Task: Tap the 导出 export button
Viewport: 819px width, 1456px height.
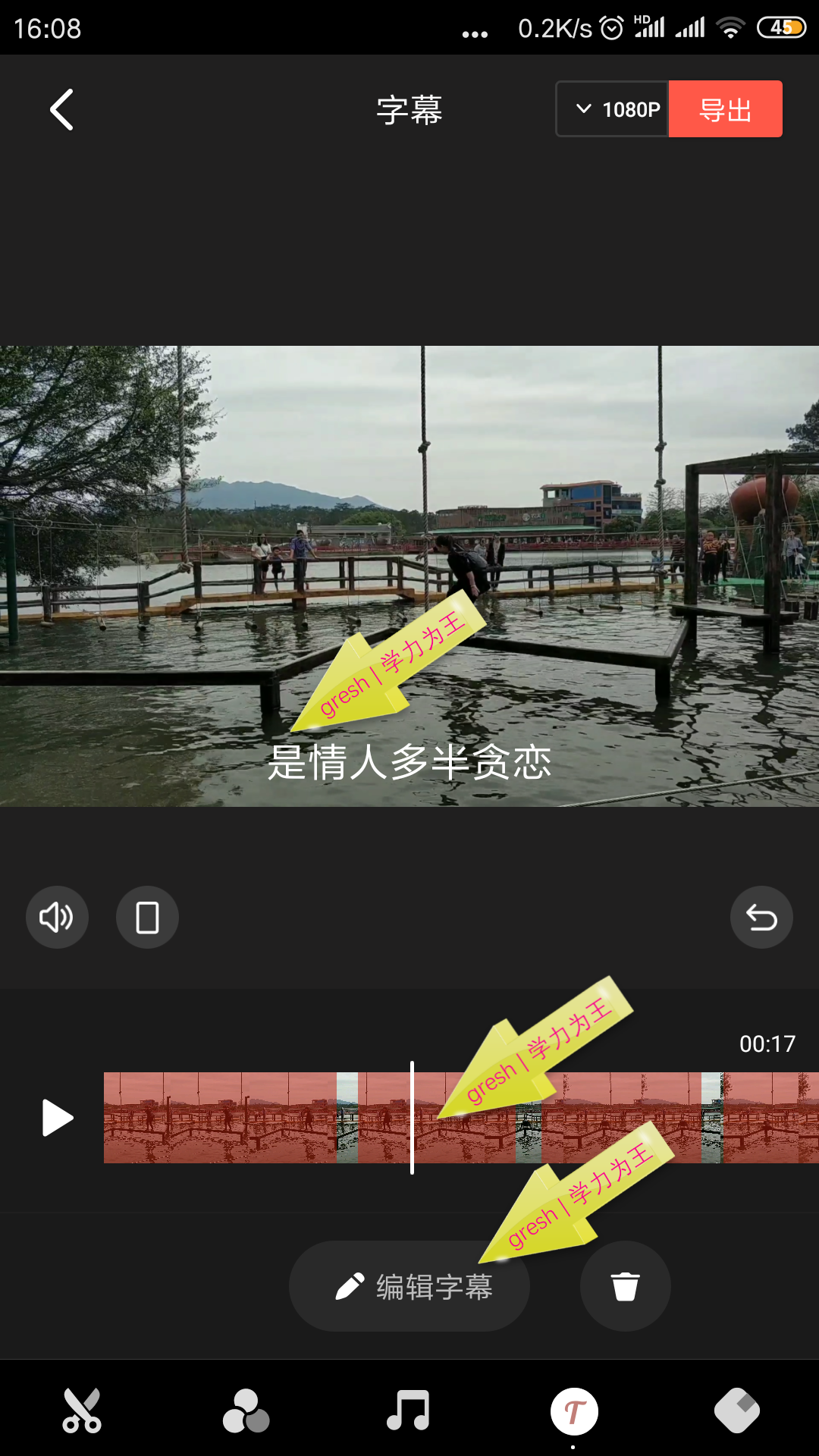Action: (x=725, y=108)
